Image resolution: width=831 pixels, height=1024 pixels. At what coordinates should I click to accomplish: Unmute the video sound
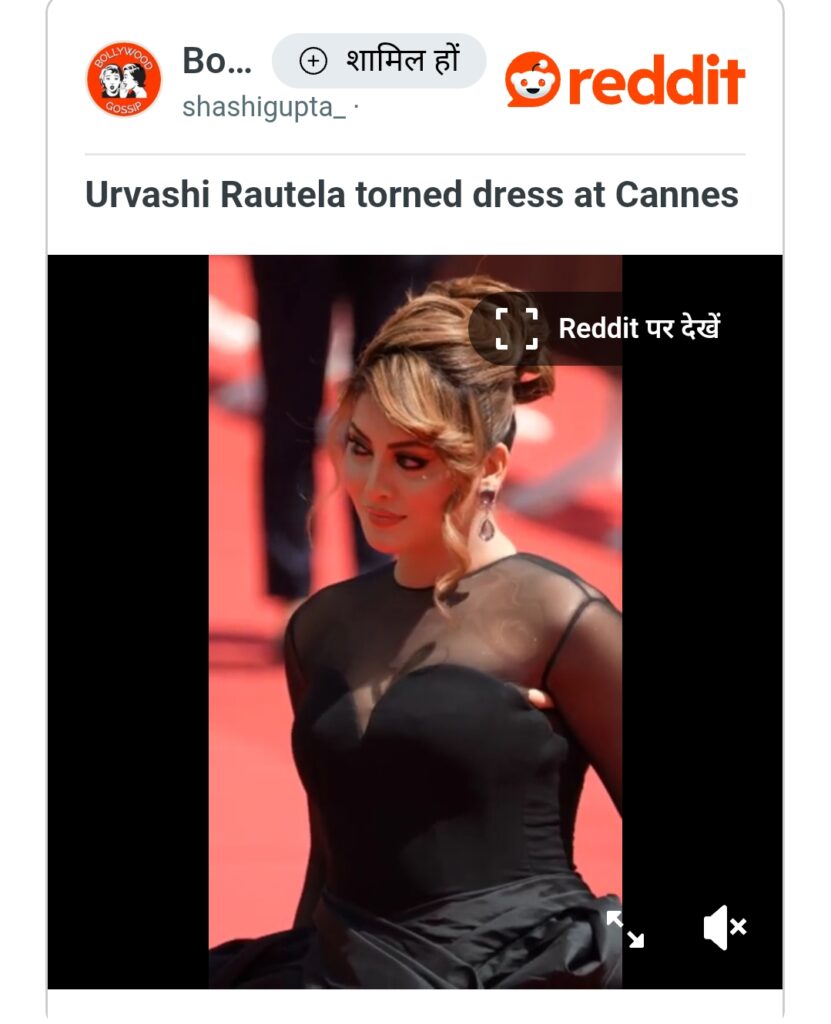[725, 929]
